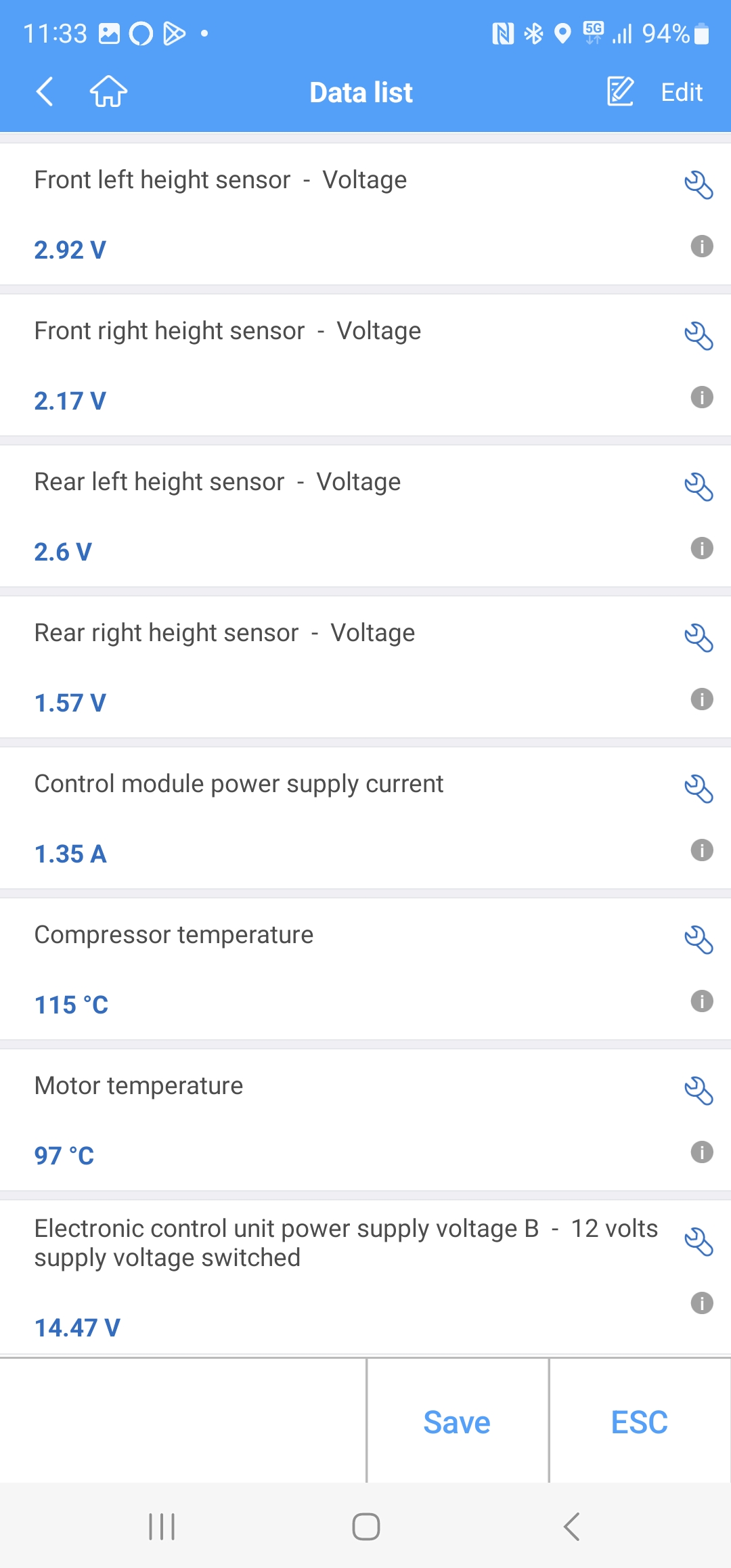731x1568 pixels.
Task: Exit with the ESC button
Action: coord(640,1421)
